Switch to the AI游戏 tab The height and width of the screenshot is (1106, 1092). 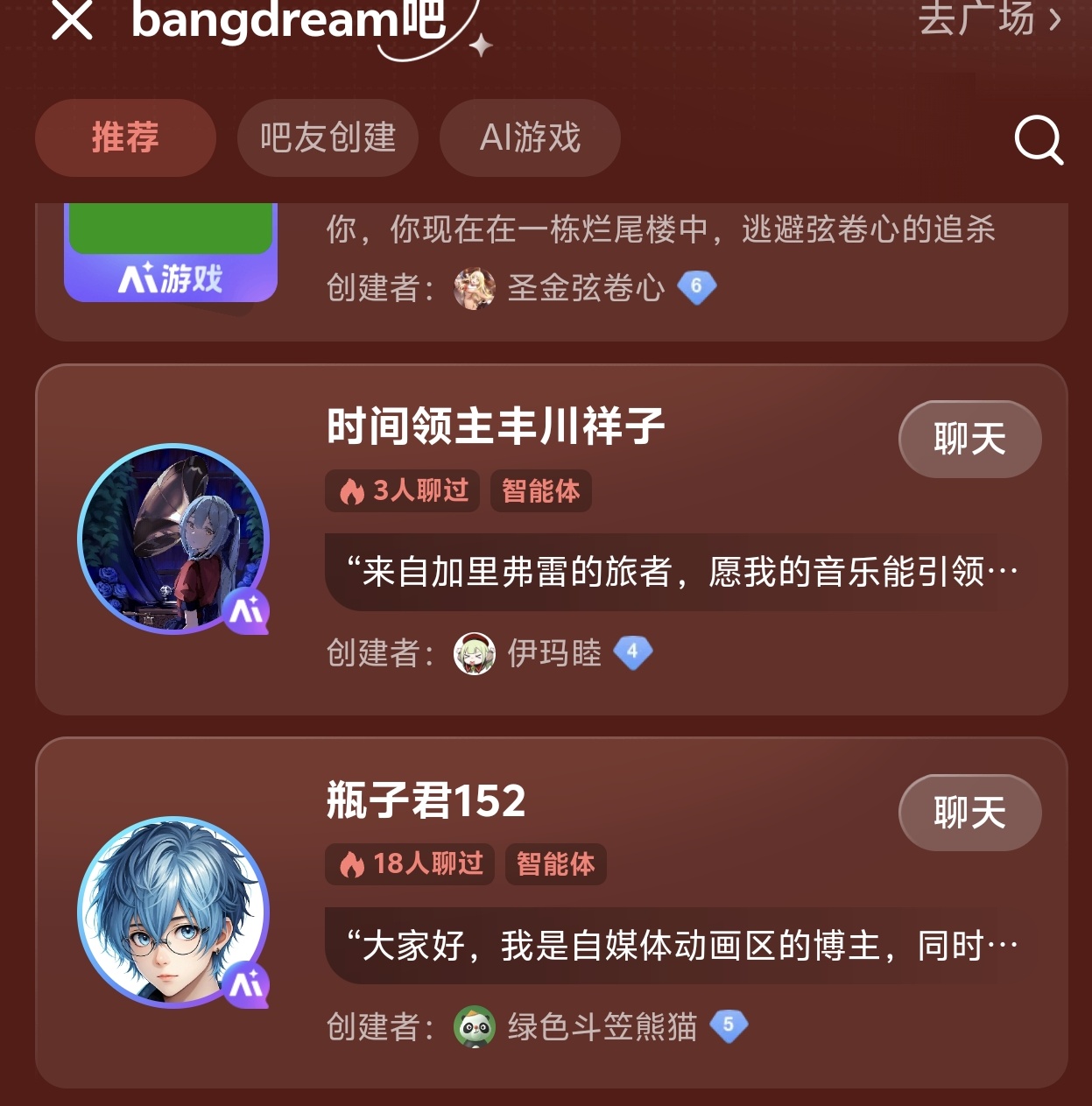530,137
